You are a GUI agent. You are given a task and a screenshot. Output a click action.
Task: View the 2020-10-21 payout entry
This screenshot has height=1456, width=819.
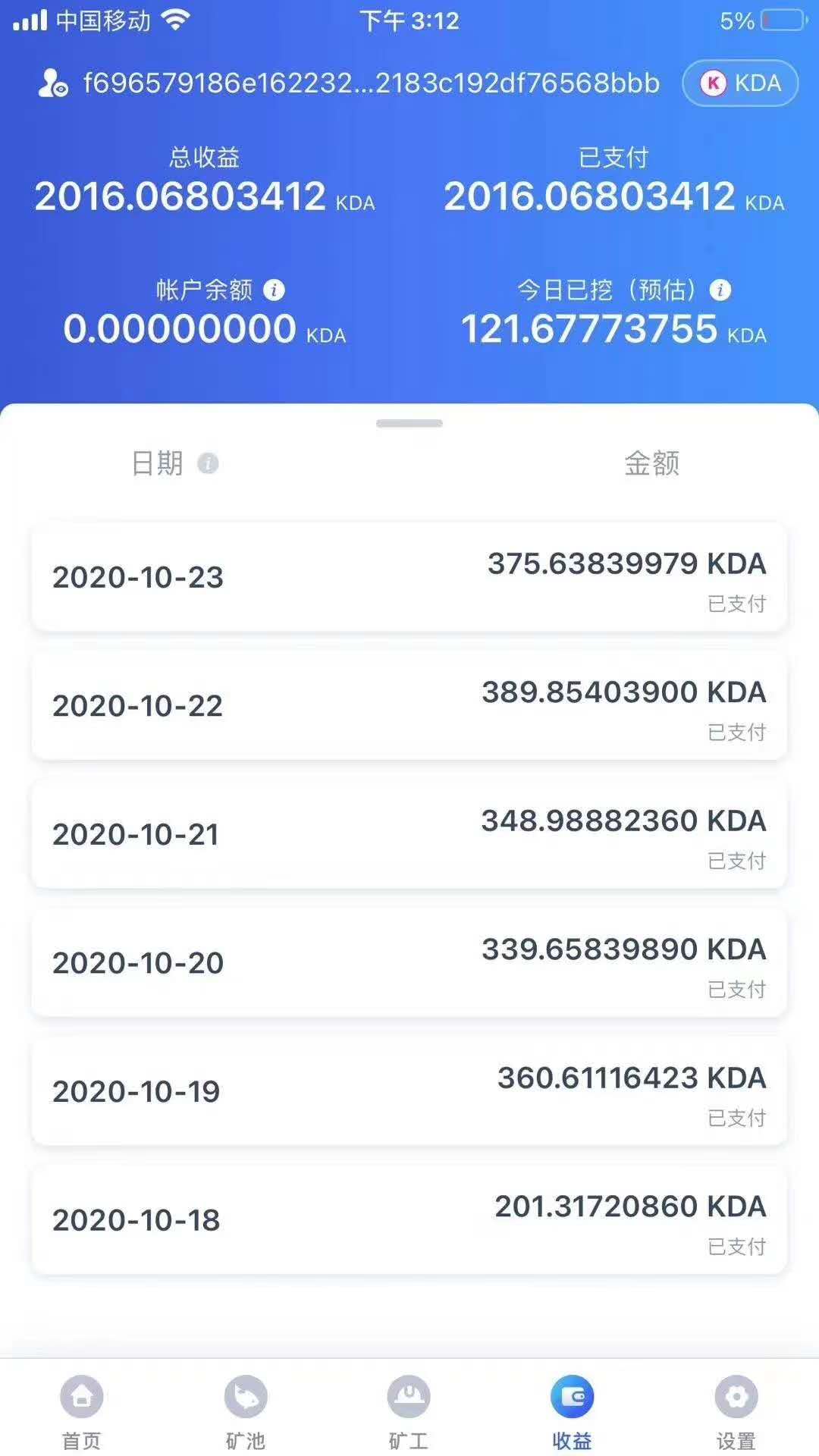pos(409,834)
